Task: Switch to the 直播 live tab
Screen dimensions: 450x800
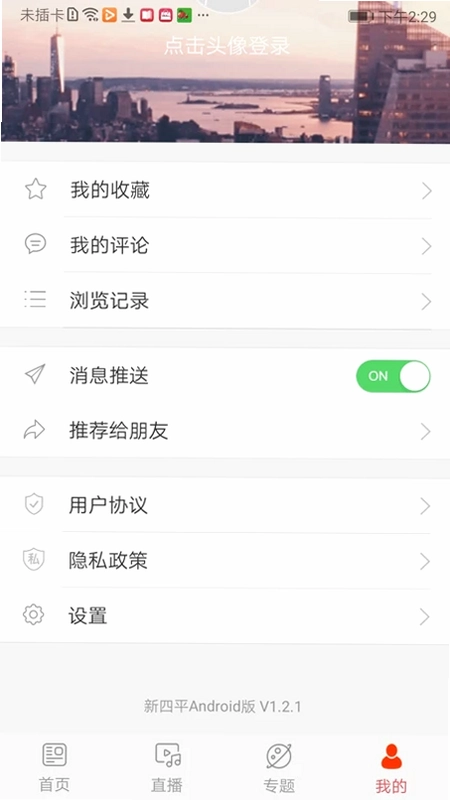Action: tap(167, 768)
